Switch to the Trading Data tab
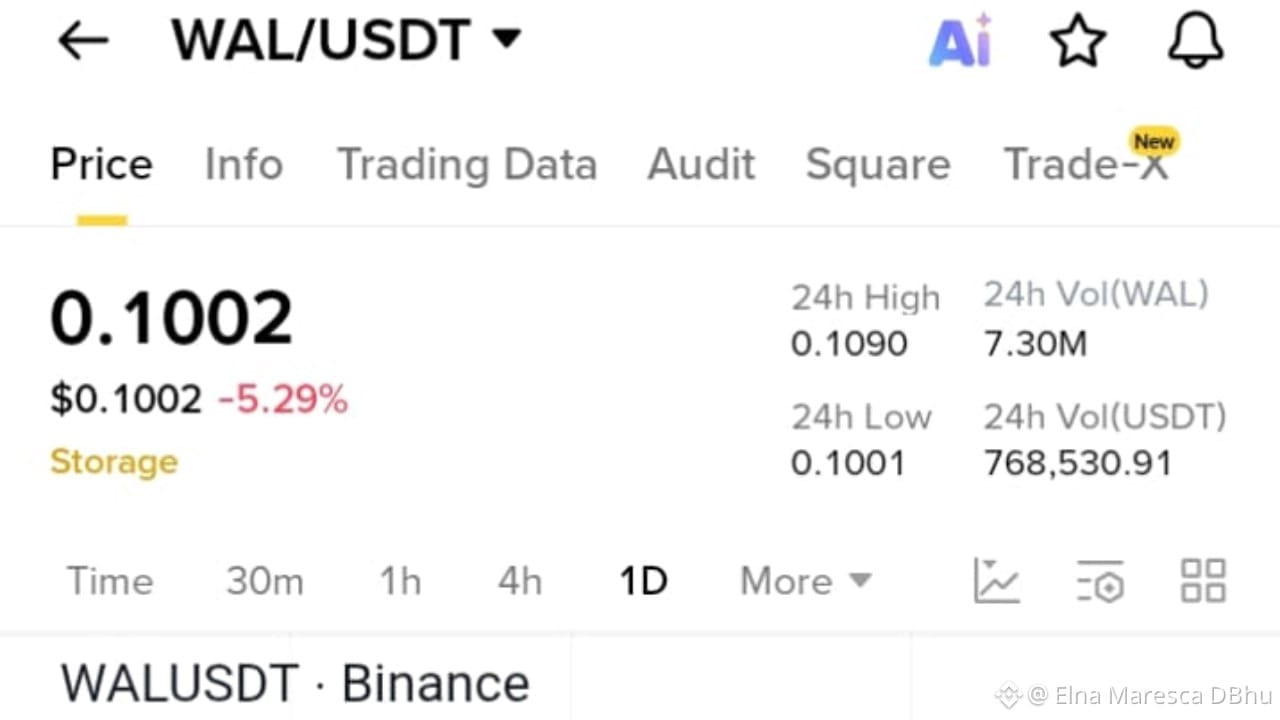The width and height of the screenshot is (1280, 720). pos(467,164)
